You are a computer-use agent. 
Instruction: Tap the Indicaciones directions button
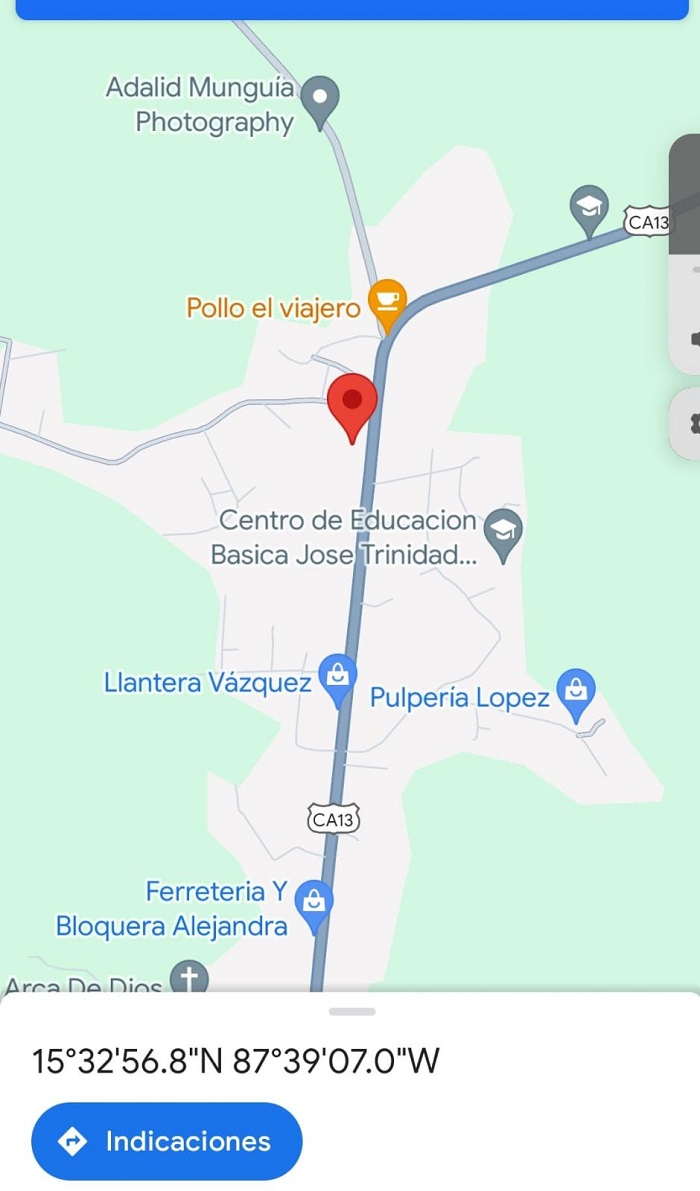[x=166, y=1141]
